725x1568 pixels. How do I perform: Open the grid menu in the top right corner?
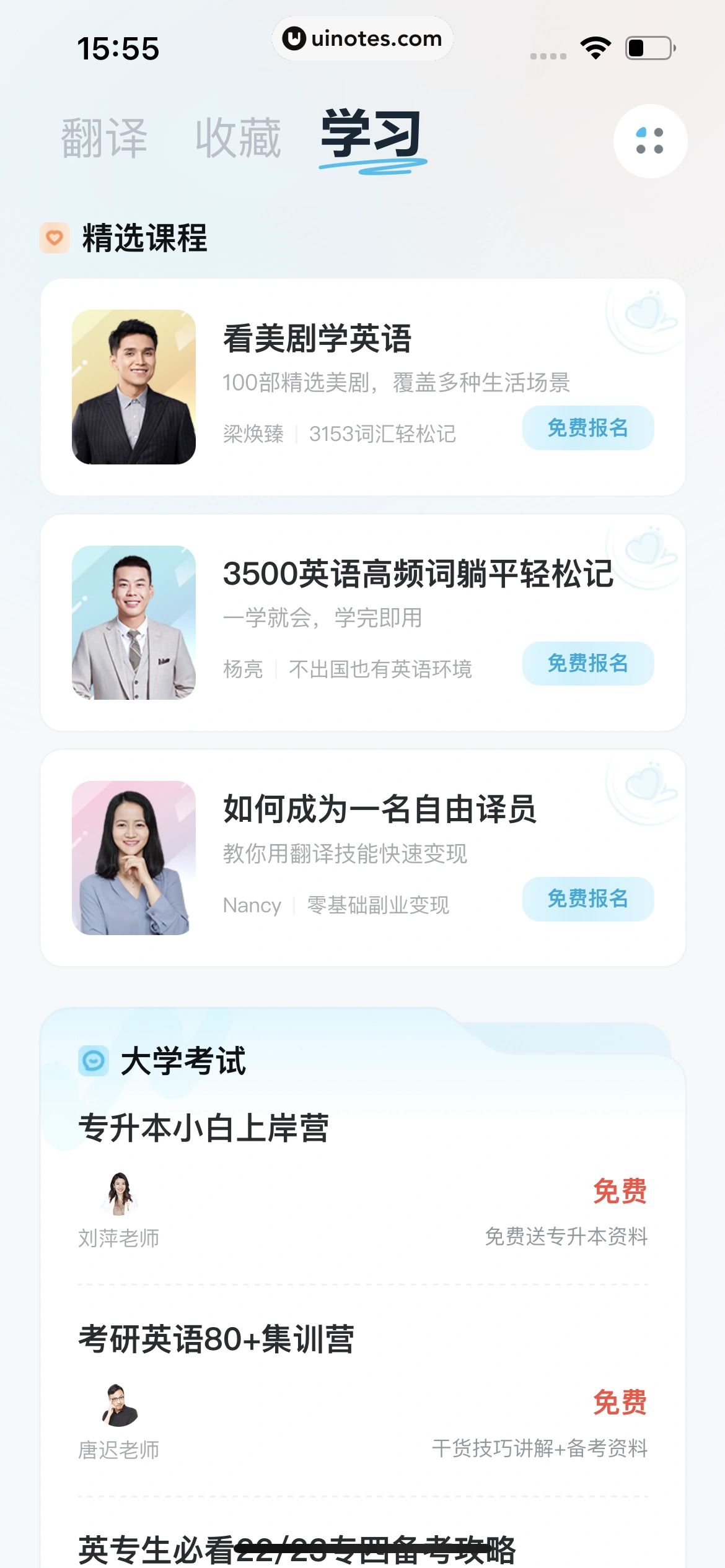650,141
